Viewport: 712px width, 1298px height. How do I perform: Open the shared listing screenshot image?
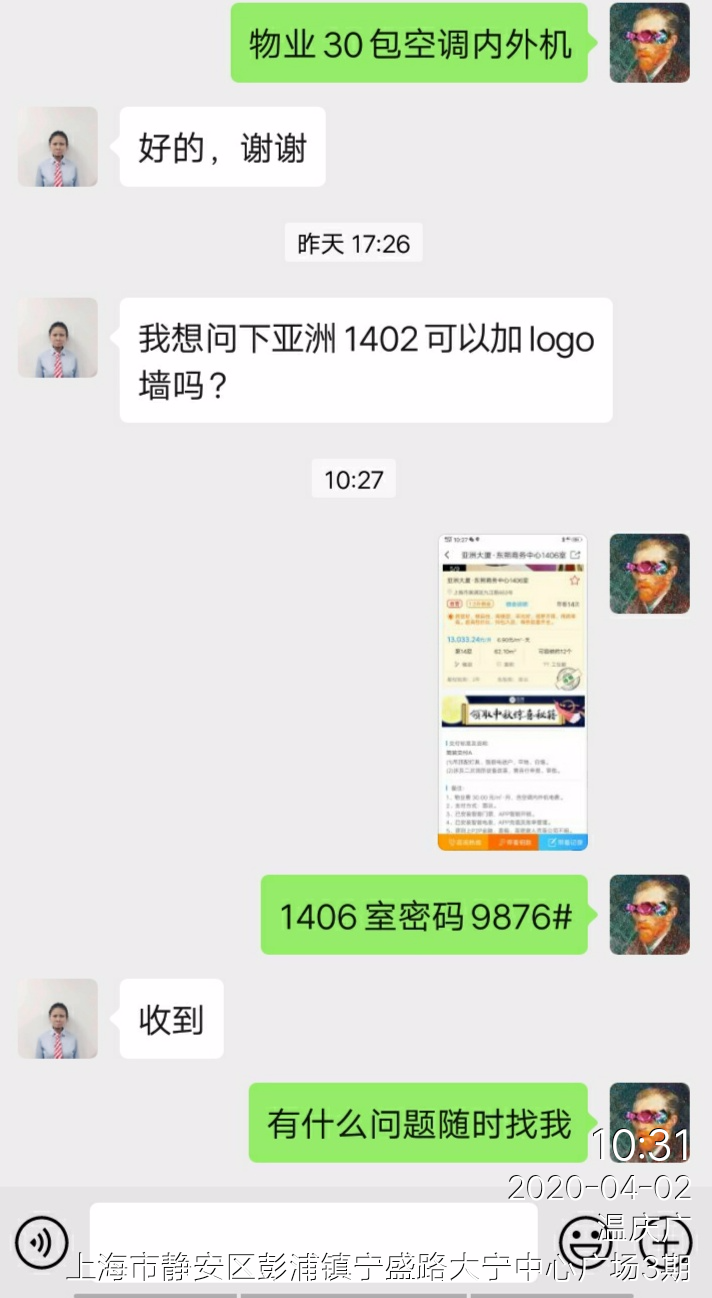pyautogui.click(x=513, y=692)
